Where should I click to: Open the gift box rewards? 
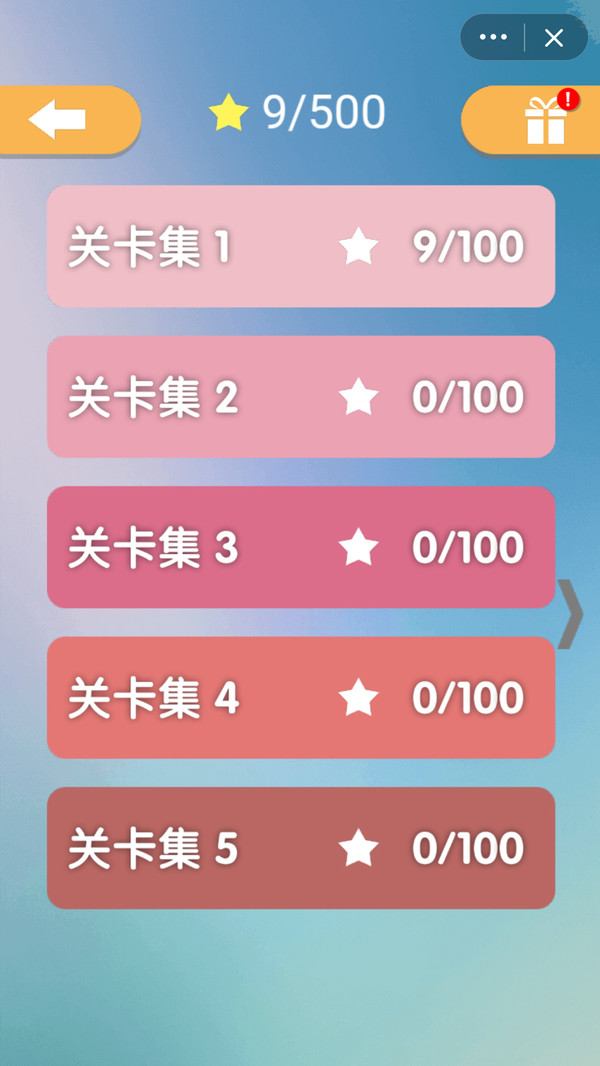543,121
